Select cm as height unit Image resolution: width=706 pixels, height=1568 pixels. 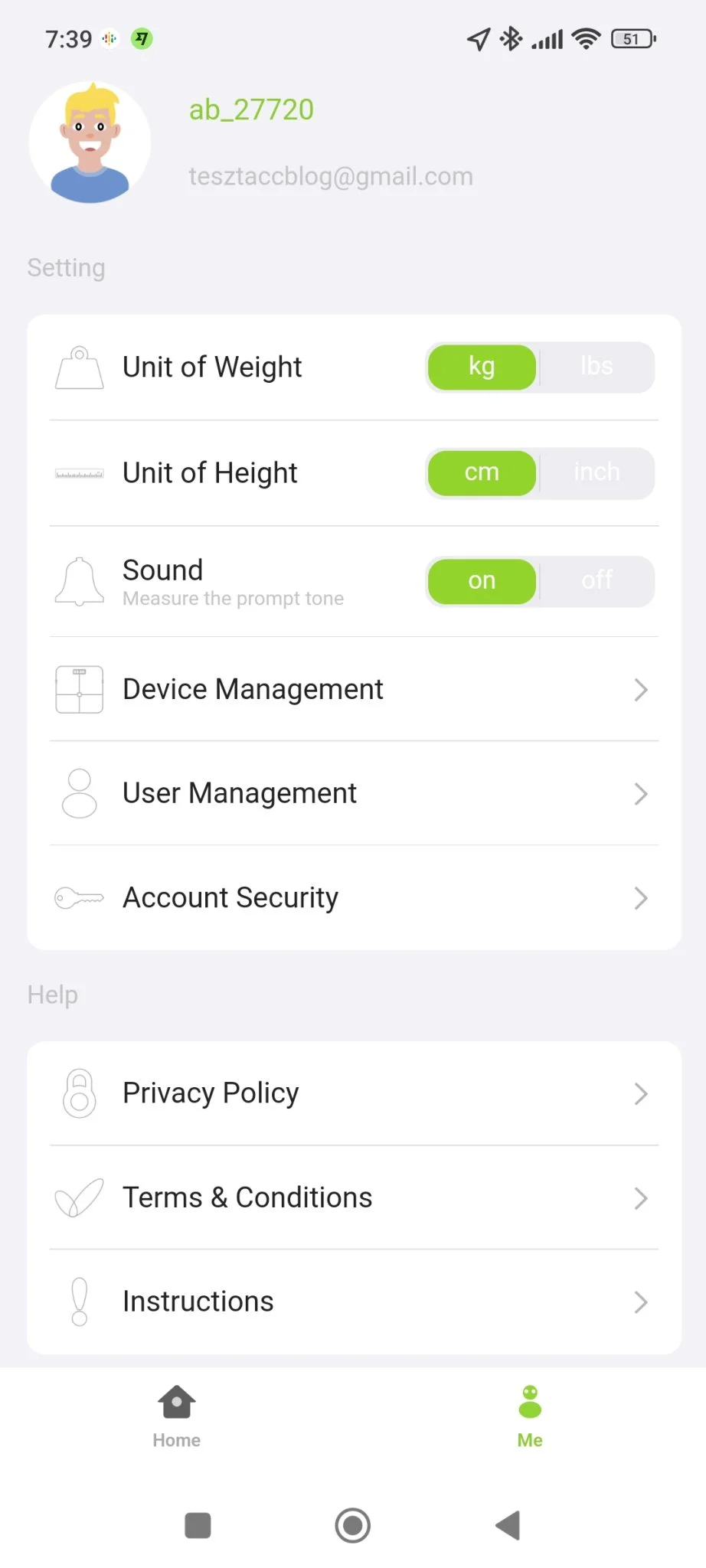click(482, 472)
